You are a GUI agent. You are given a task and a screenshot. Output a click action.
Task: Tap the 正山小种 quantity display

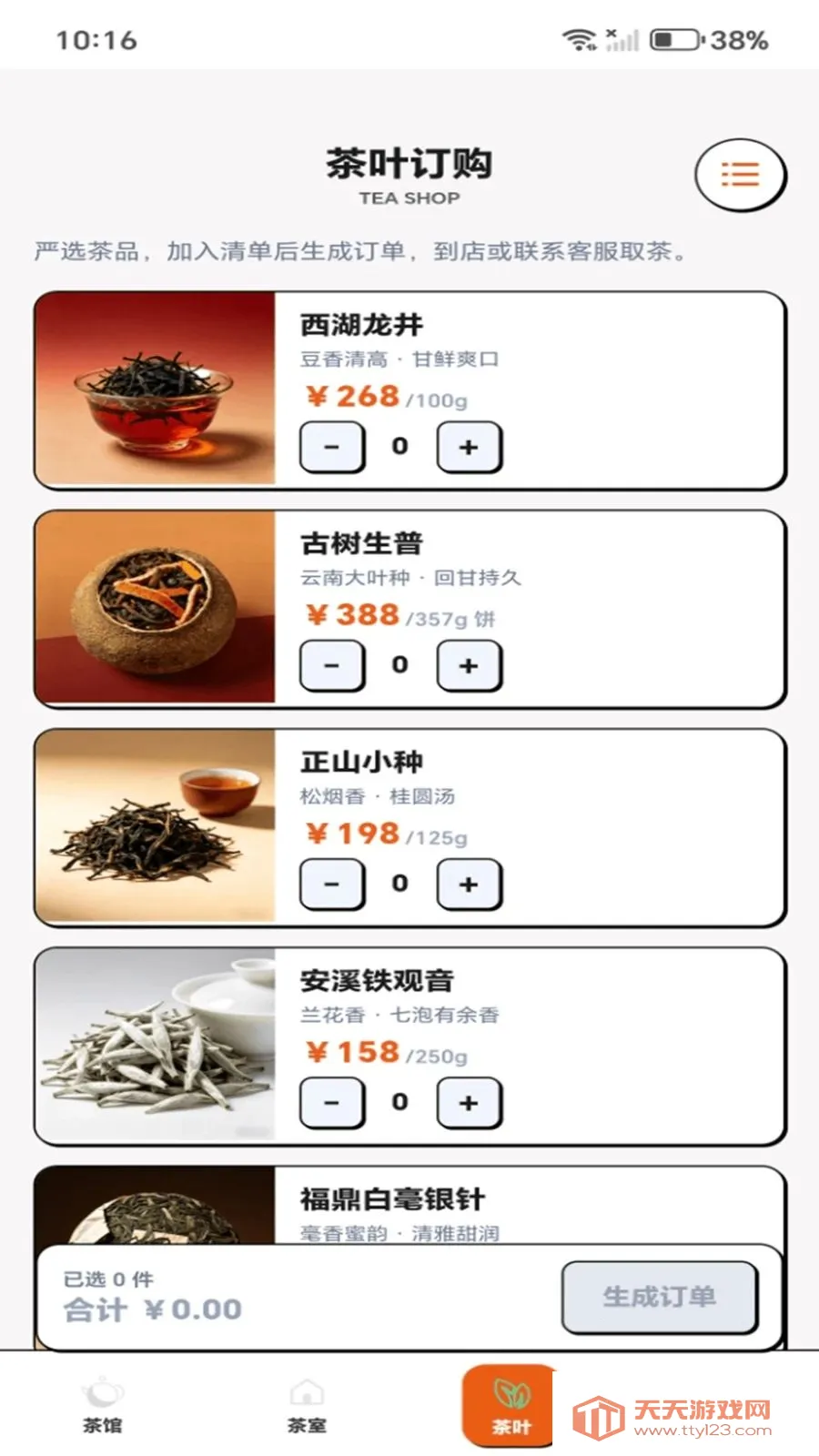(399, 884)
